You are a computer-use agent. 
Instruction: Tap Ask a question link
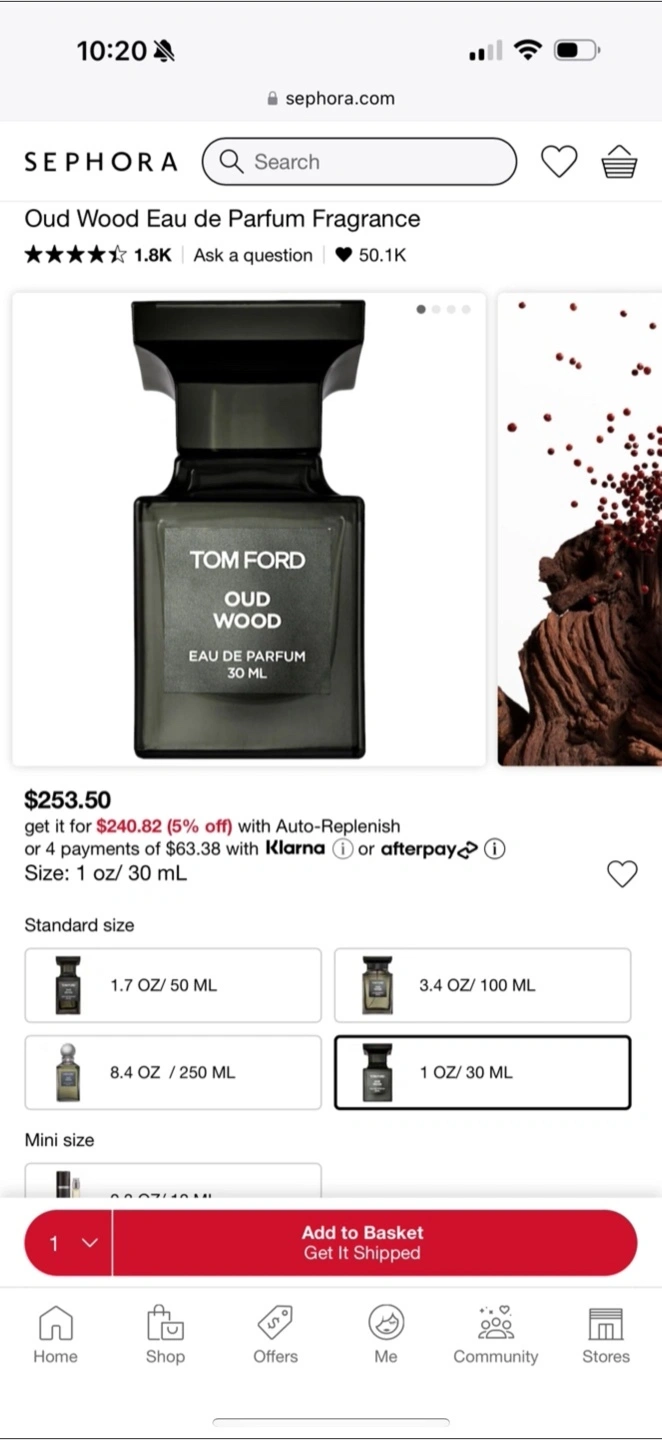[253, 255]
